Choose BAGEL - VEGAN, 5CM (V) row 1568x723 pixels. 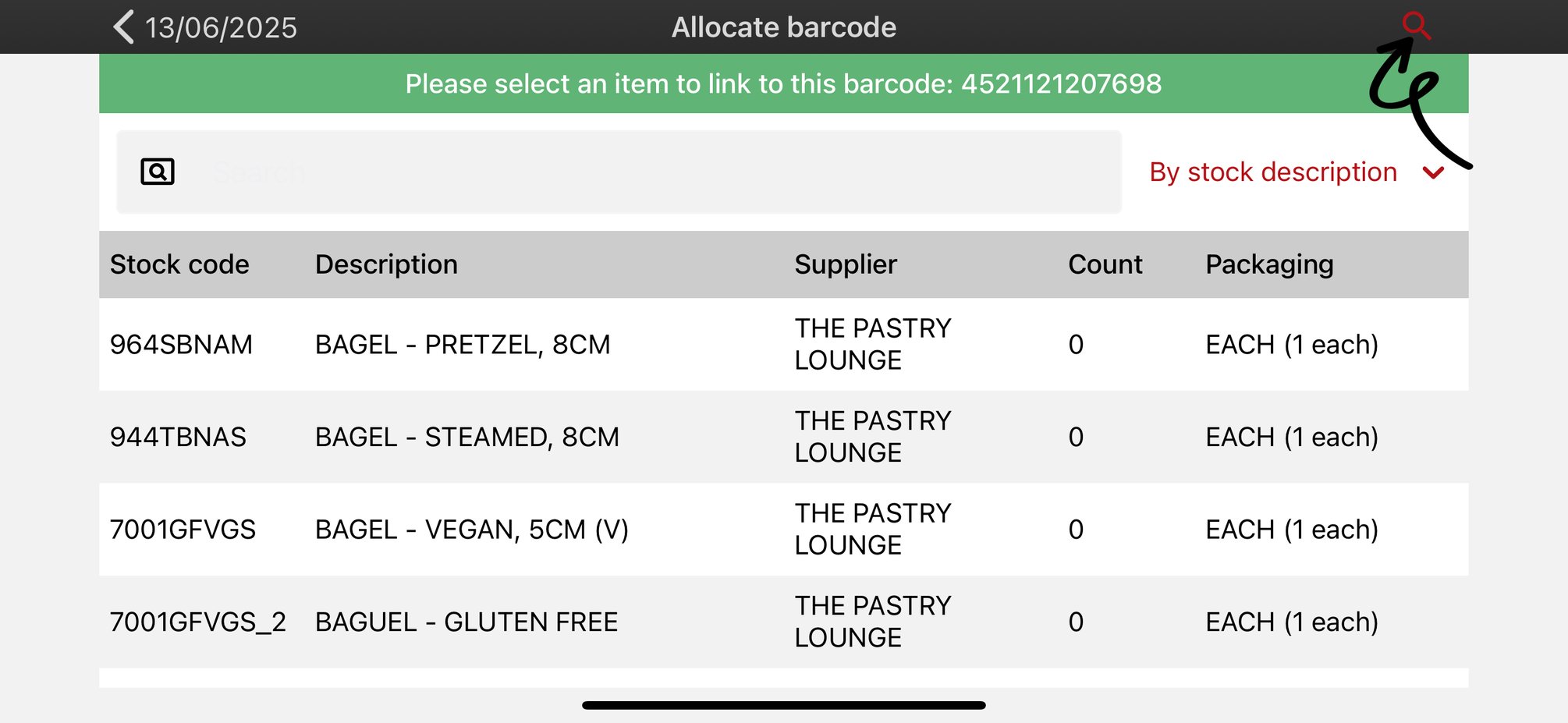coord(471,530)
